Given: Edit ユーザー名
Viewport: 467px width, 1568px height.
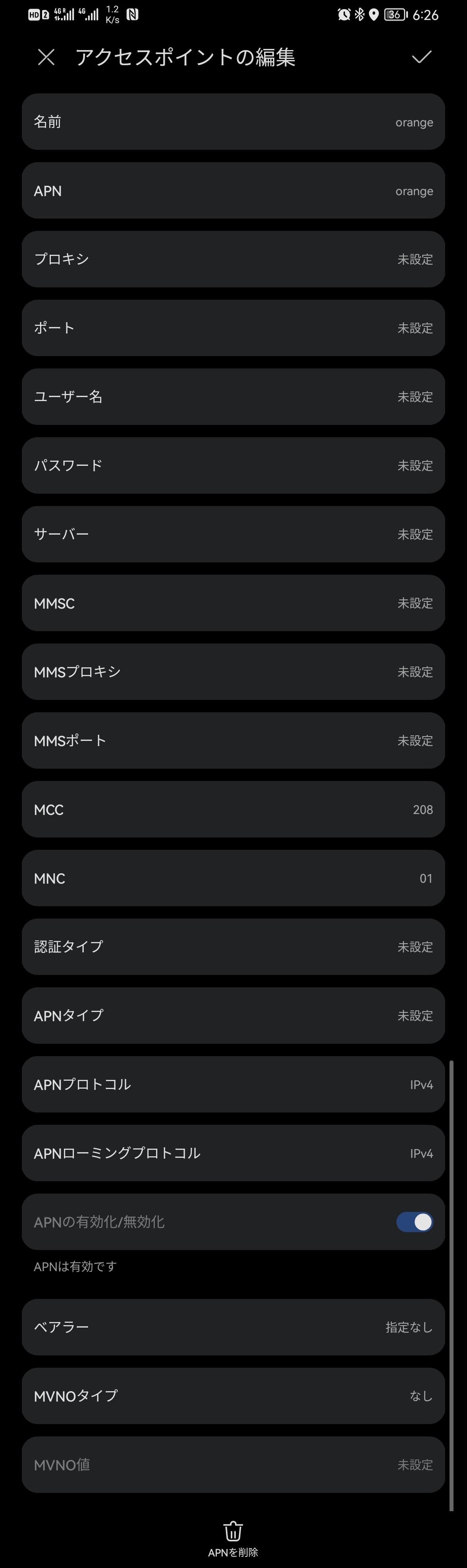Looking at the screenshot, I should [x=234, y=397].
